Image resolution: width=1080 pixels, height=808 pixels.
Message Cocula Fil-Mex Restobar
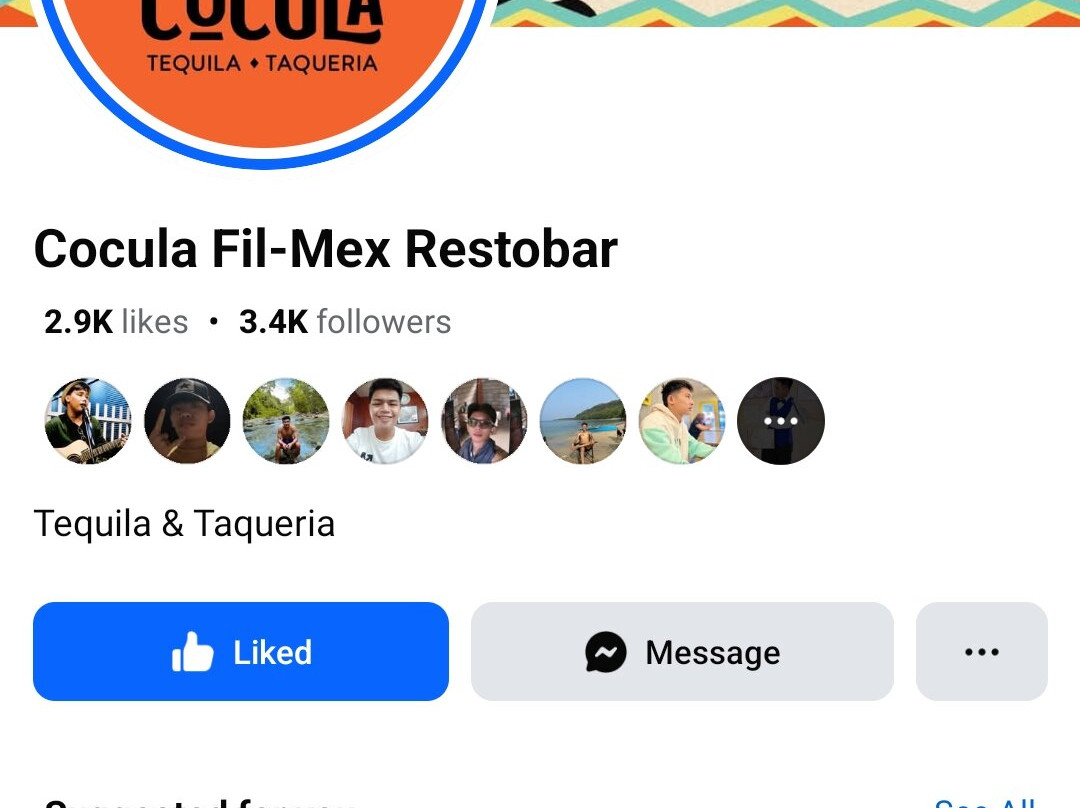(681, 652)
